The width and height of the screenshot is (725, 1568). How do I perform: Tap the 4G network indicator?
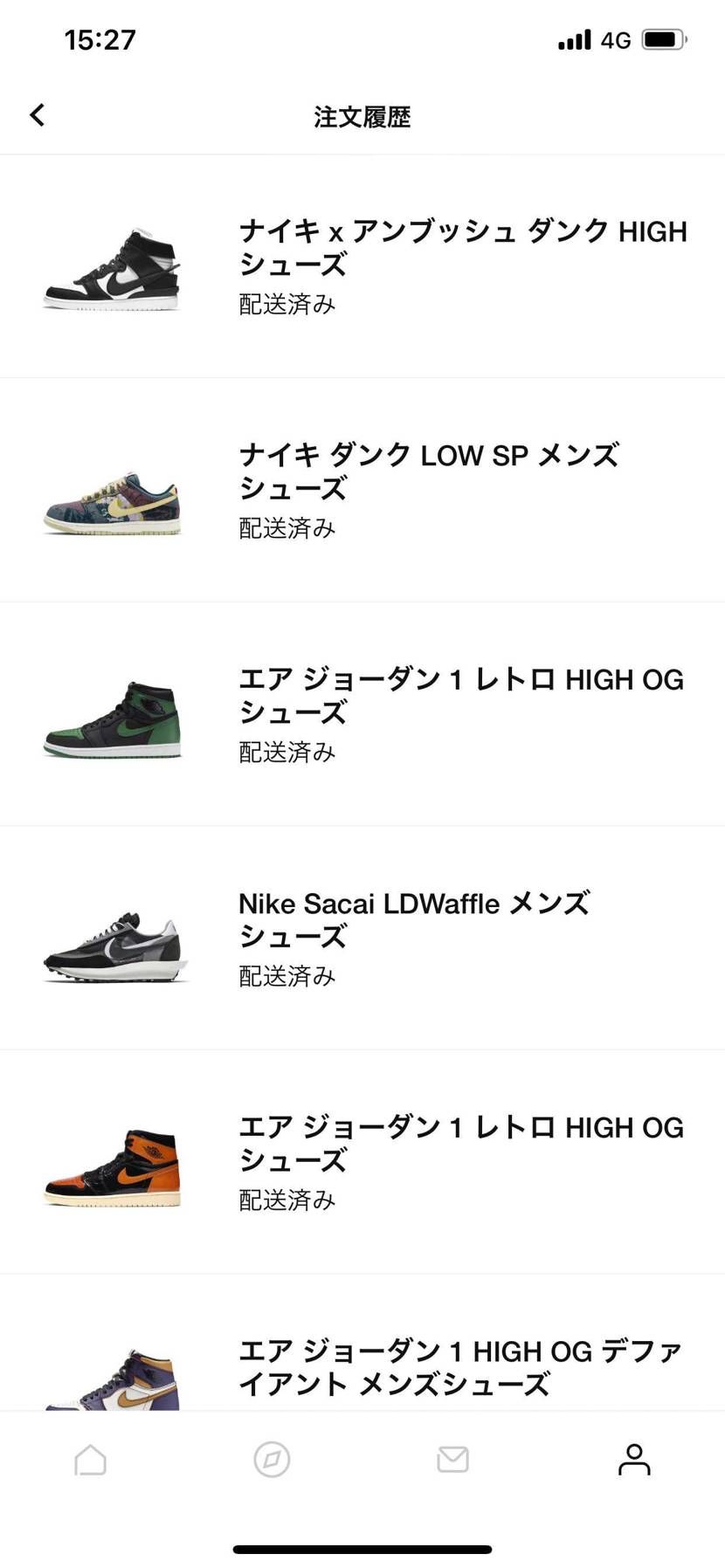[617, 38]
